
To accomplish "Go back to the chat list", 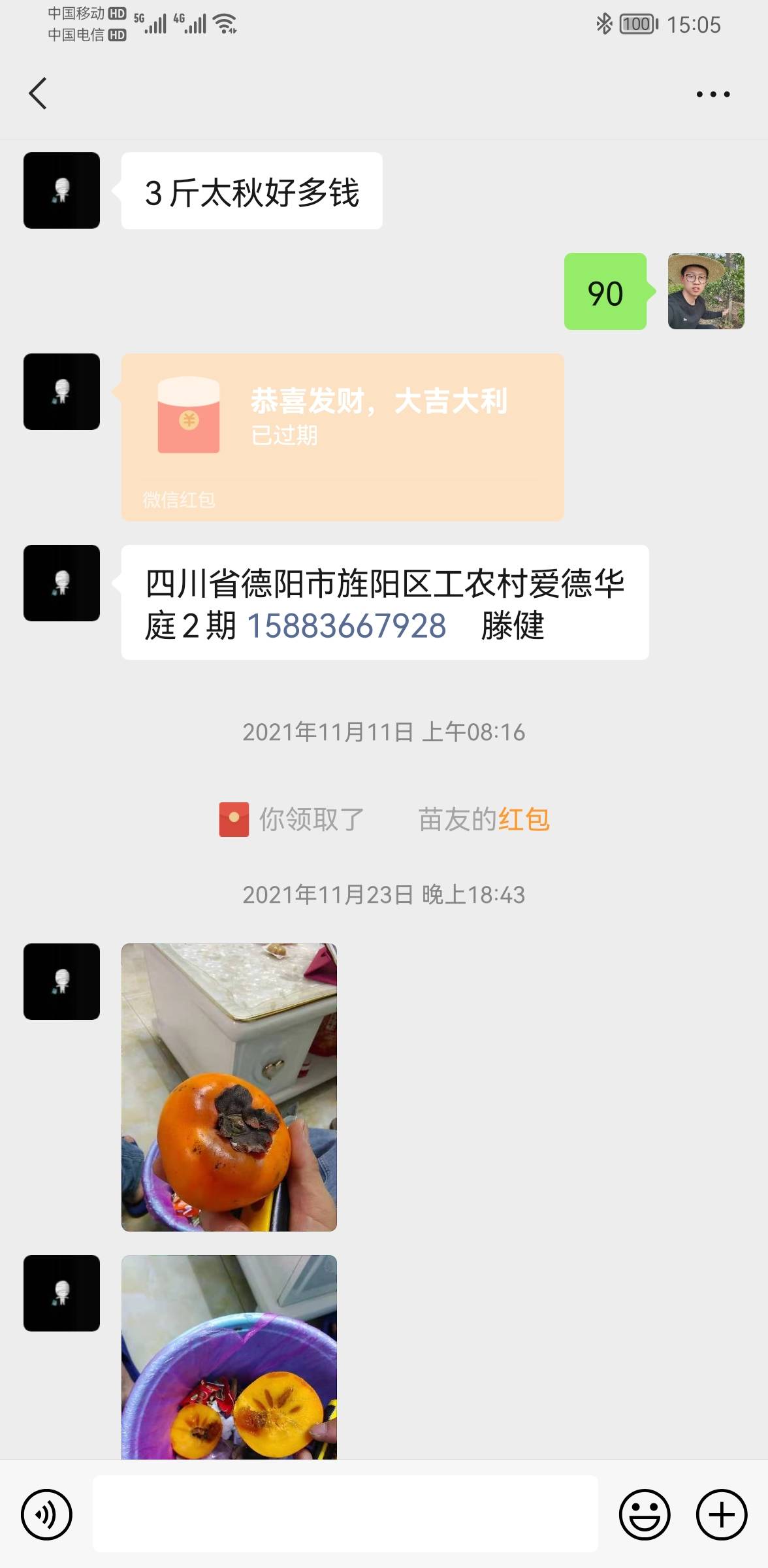I will click(x=38, y=93).
